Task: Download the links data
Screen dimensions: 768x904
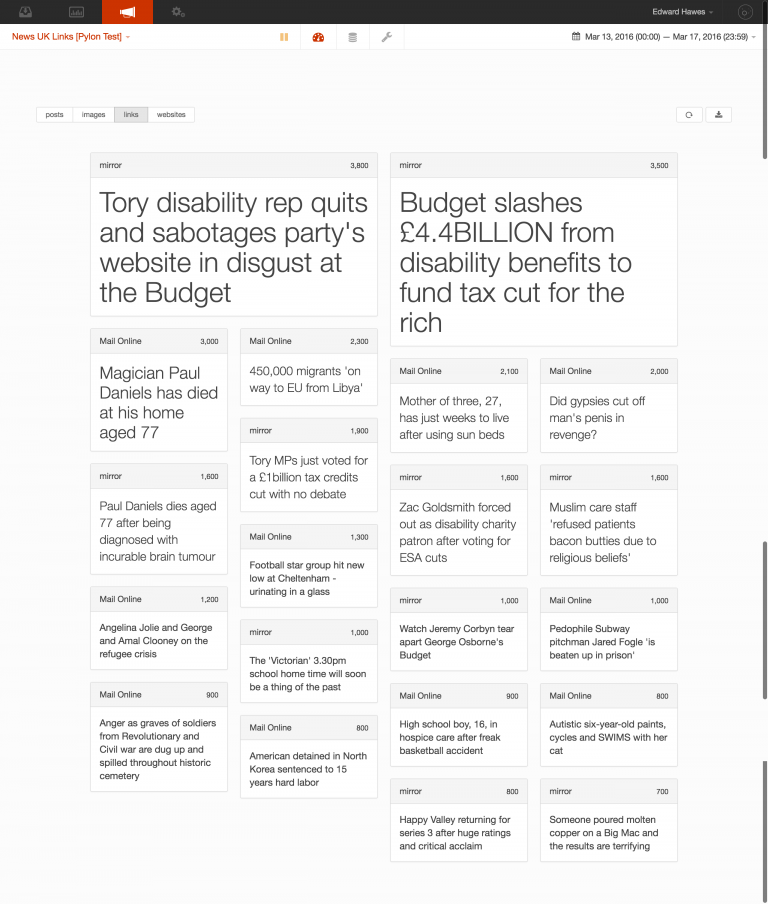Action: click(718, 115)
